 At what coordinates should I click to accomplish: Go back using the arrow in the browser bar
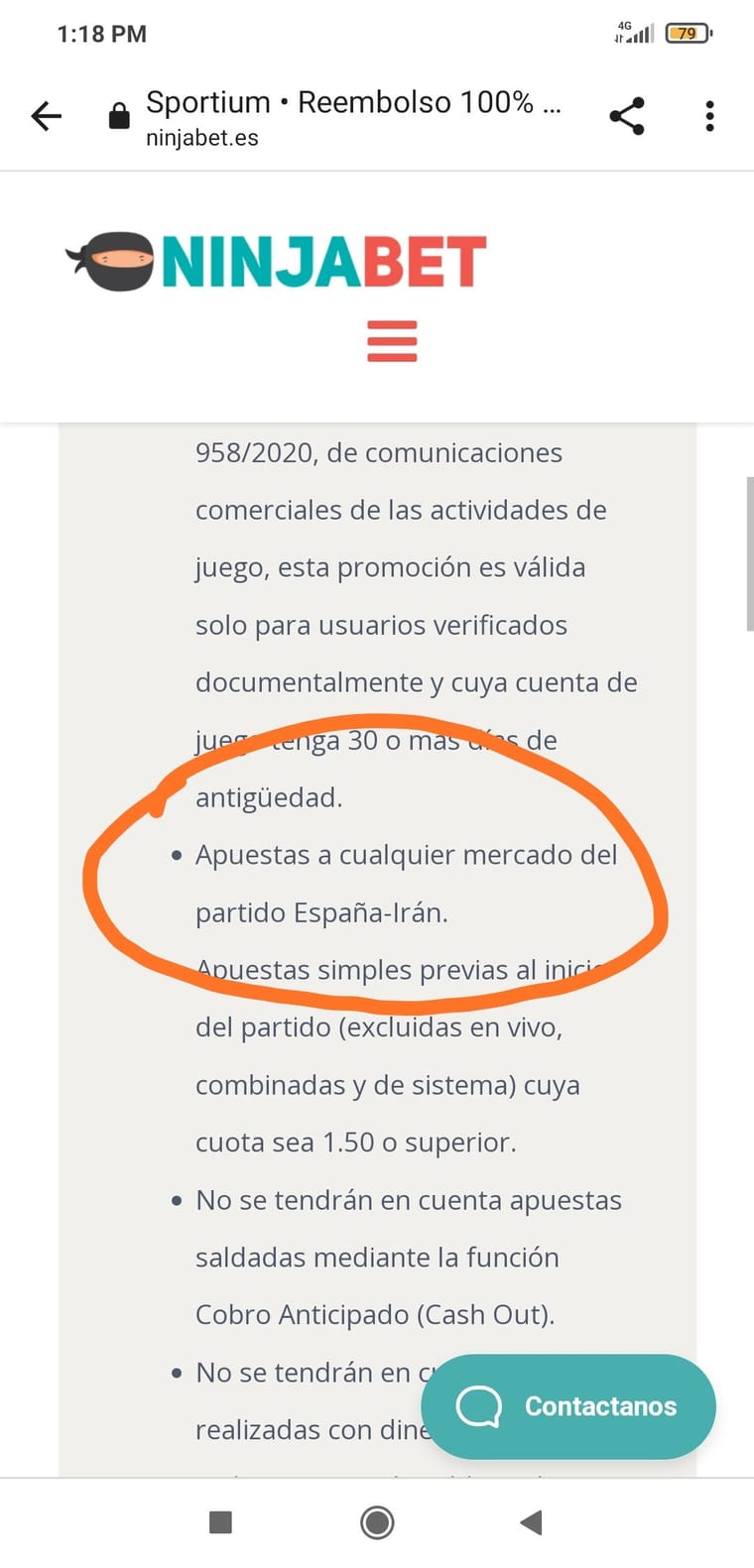47,117
